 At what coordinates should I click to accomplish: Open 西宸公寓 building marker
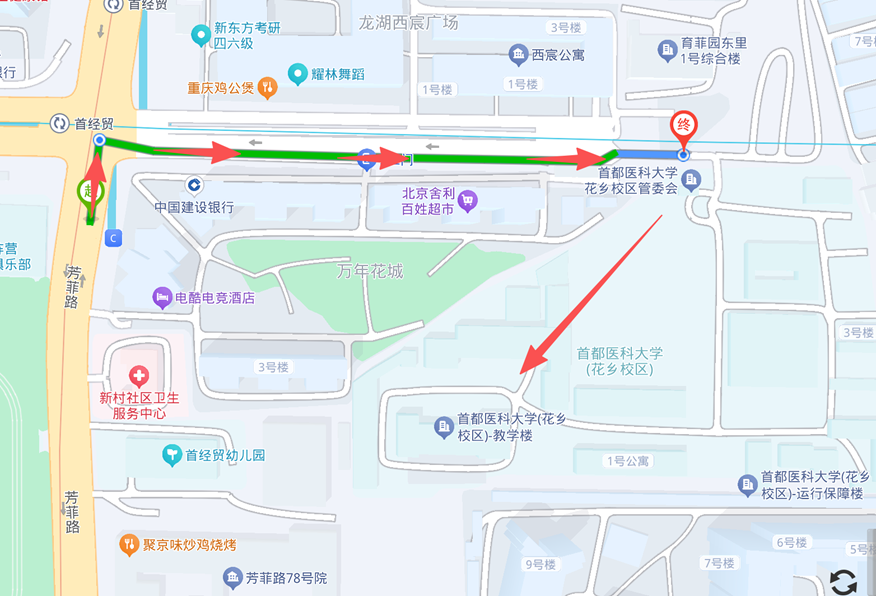click(x=518, y=54)
